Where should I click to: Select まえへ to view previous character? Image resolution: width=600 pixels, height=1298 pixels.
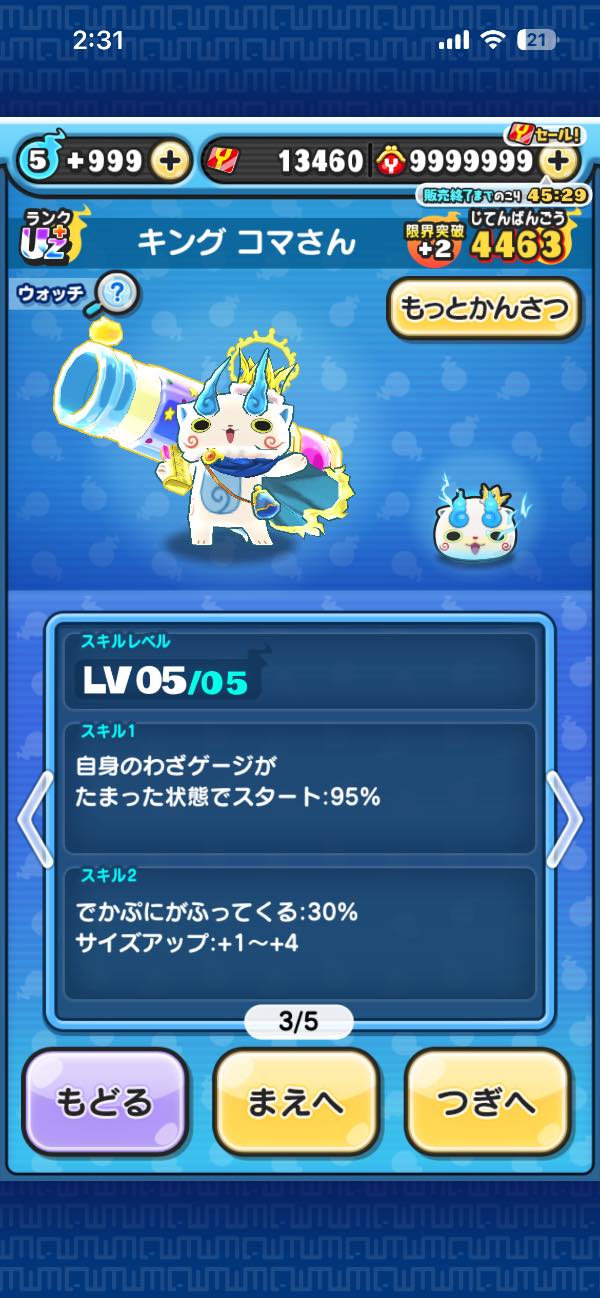pyautogui.click(x=296, y=1101)
